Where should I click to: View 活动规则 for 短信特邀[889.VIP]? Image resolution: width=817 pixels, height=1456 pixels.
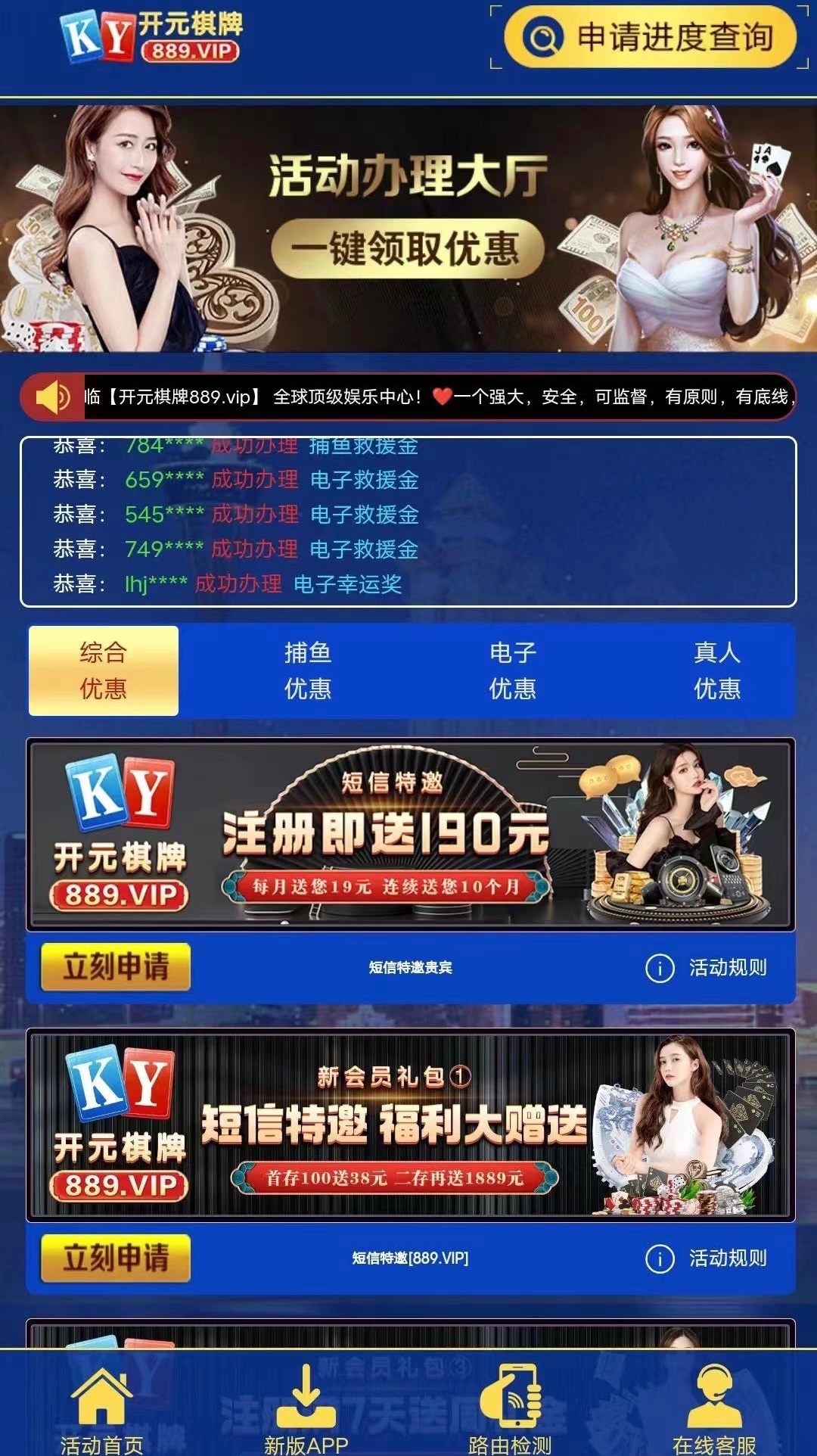pyautogui.click(x=707, y=1258)
